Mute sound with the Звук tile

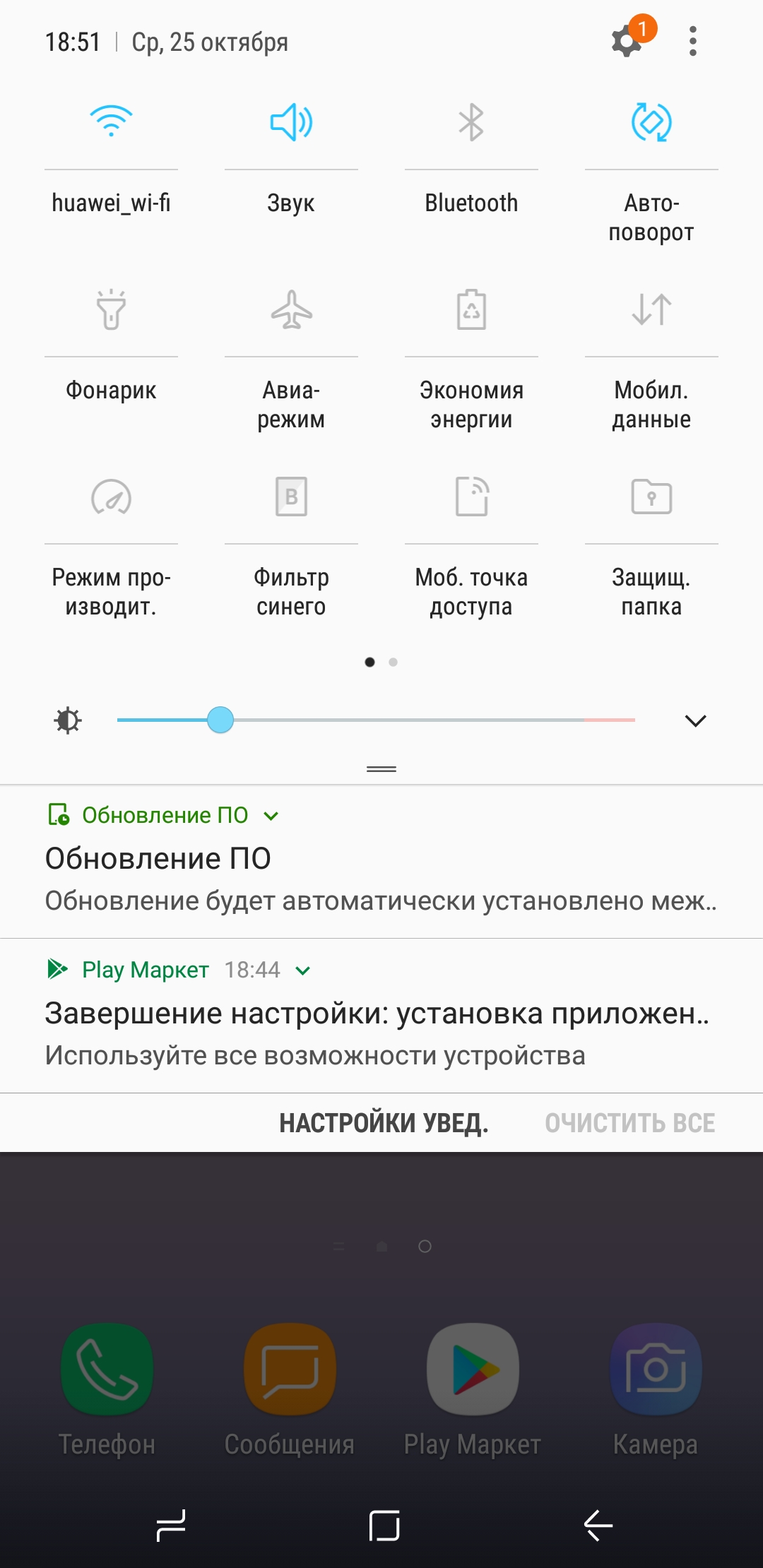291,122
